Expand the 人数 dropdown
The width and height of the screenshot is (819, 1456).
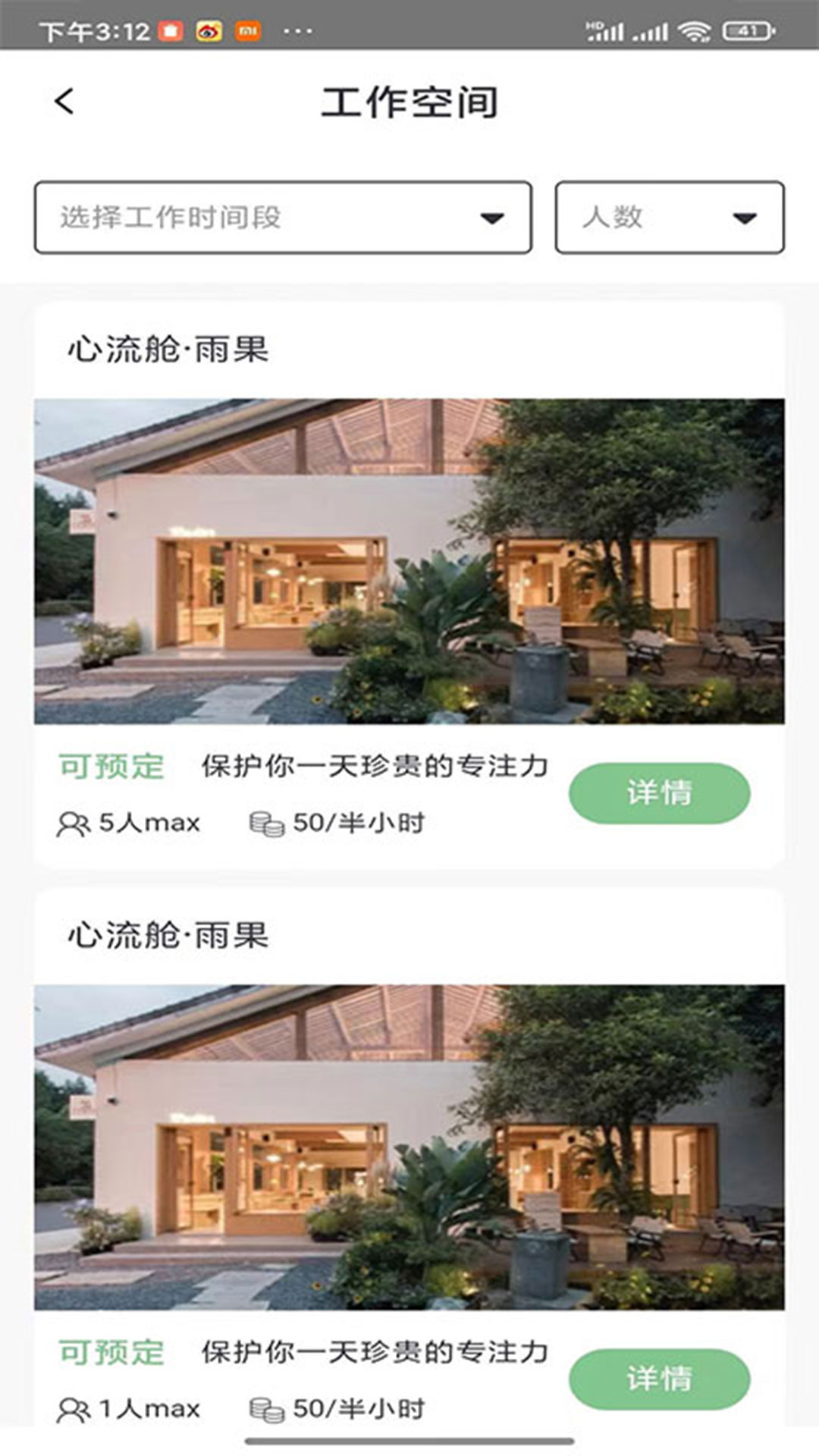pos(669,218)
